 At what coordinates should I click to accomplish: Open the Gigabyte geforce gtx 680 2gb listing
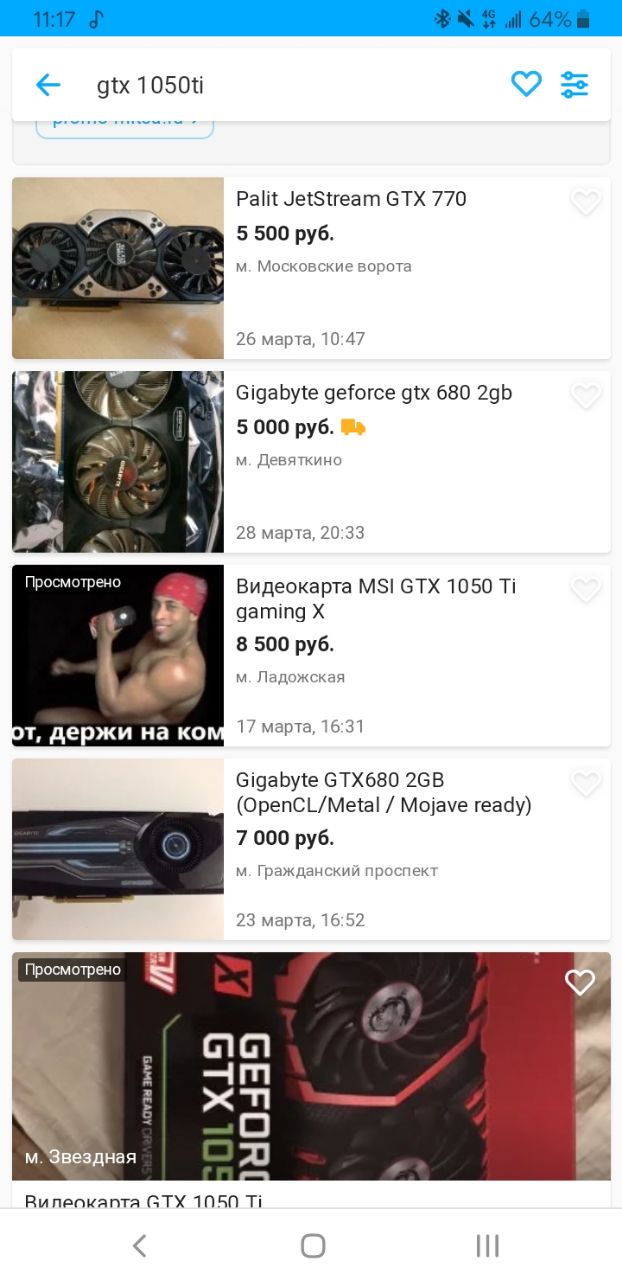coord(311,462)
